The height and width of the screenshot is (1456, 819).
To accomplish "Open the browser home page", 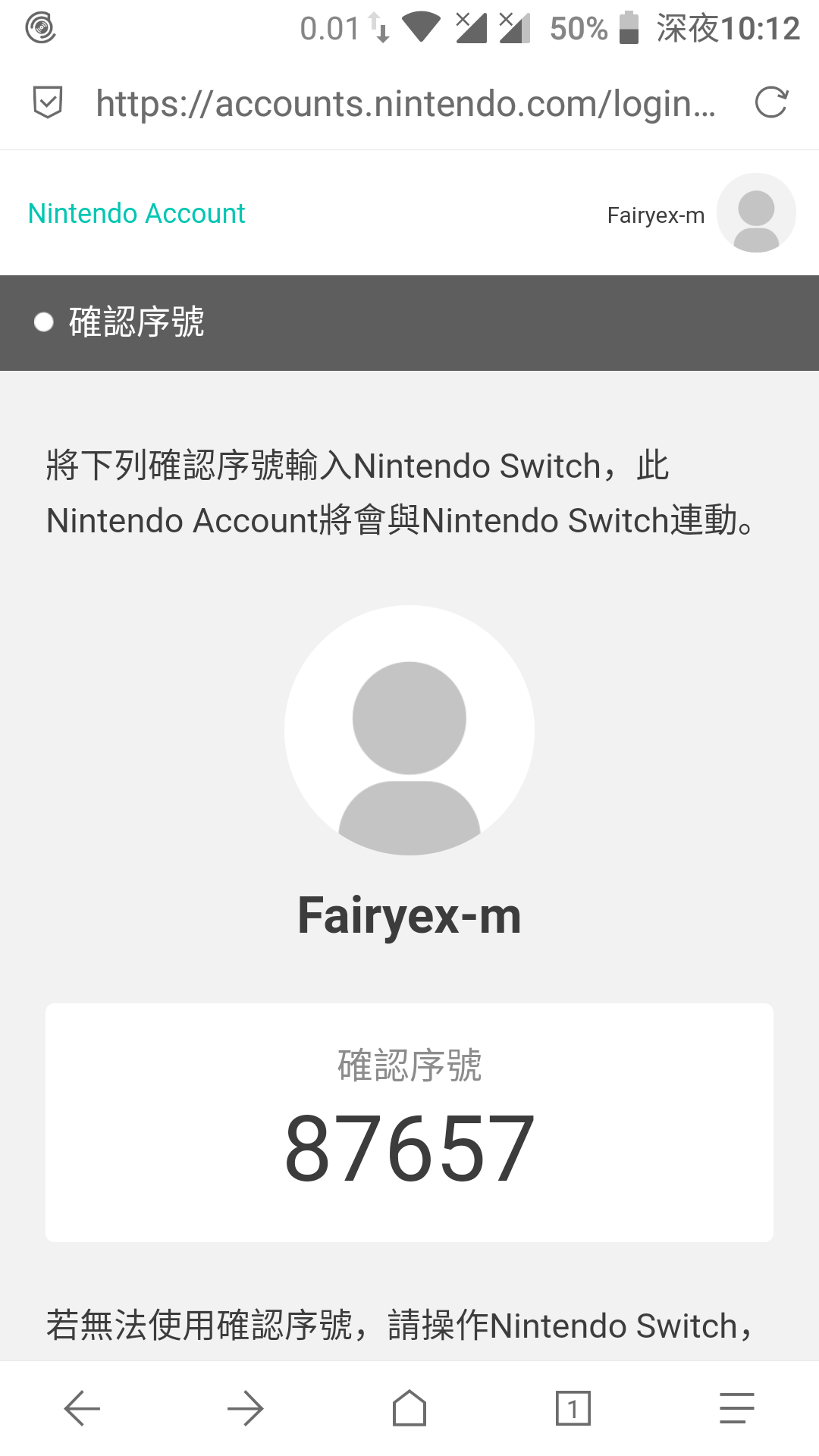I will [409, 1409].
